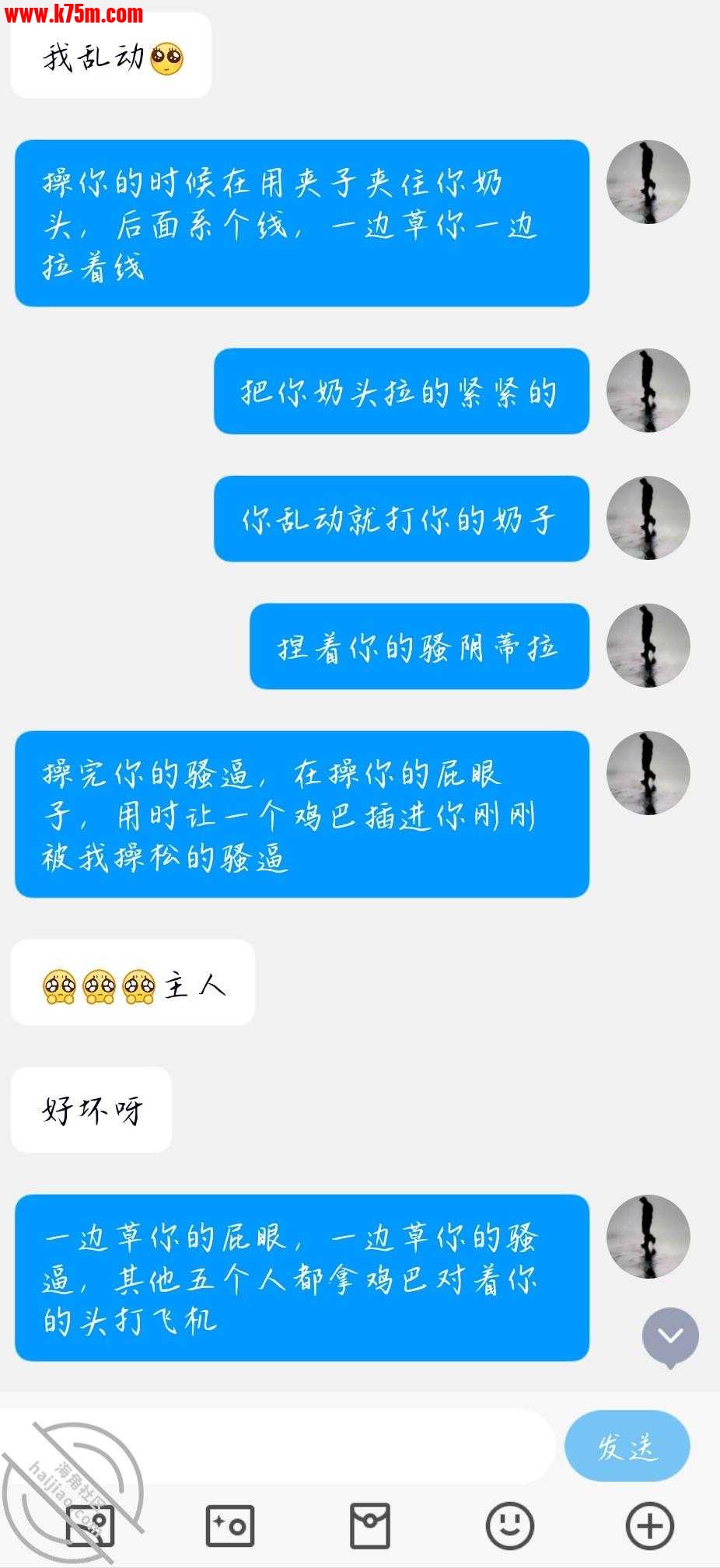Open the red packet icon
720x1568 pixels.
point(370,1525)
